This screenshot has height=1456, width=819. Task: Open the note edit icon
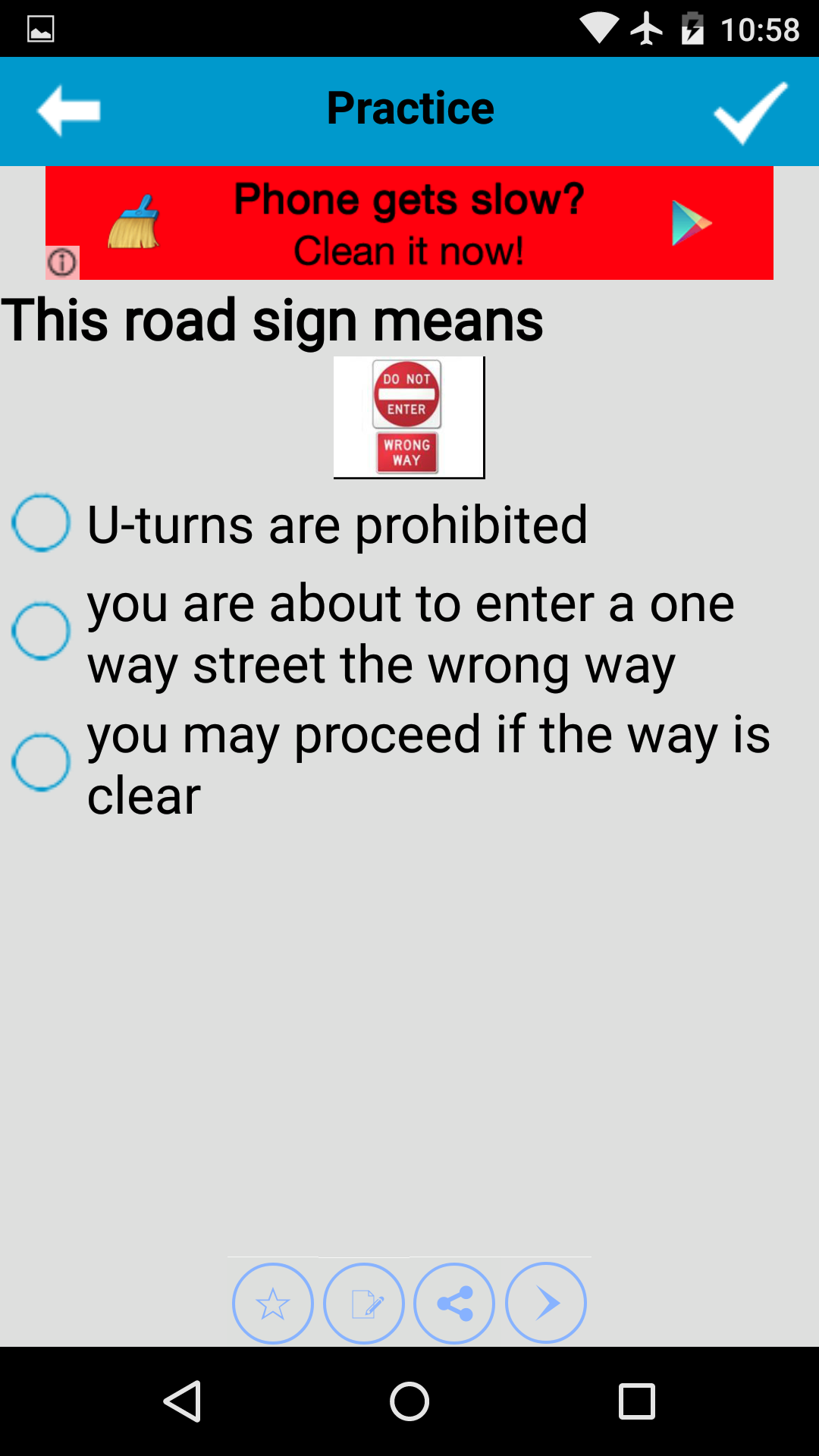364,1303
